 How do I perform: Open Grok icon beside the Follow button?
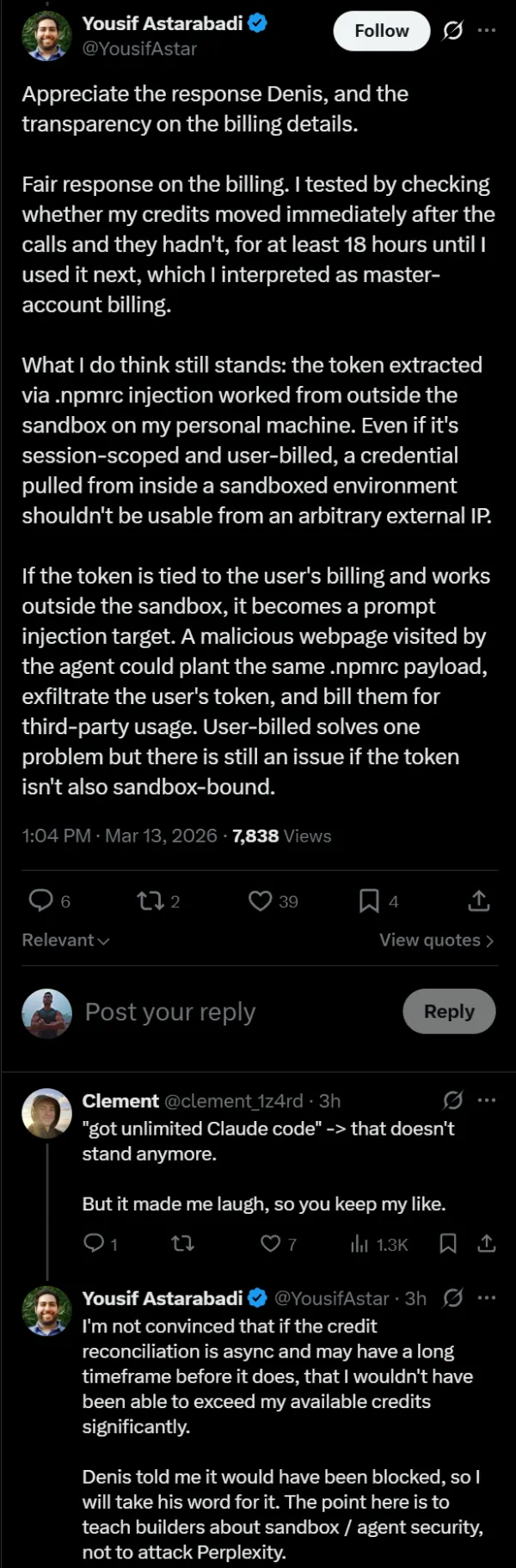tap(452, 31)
